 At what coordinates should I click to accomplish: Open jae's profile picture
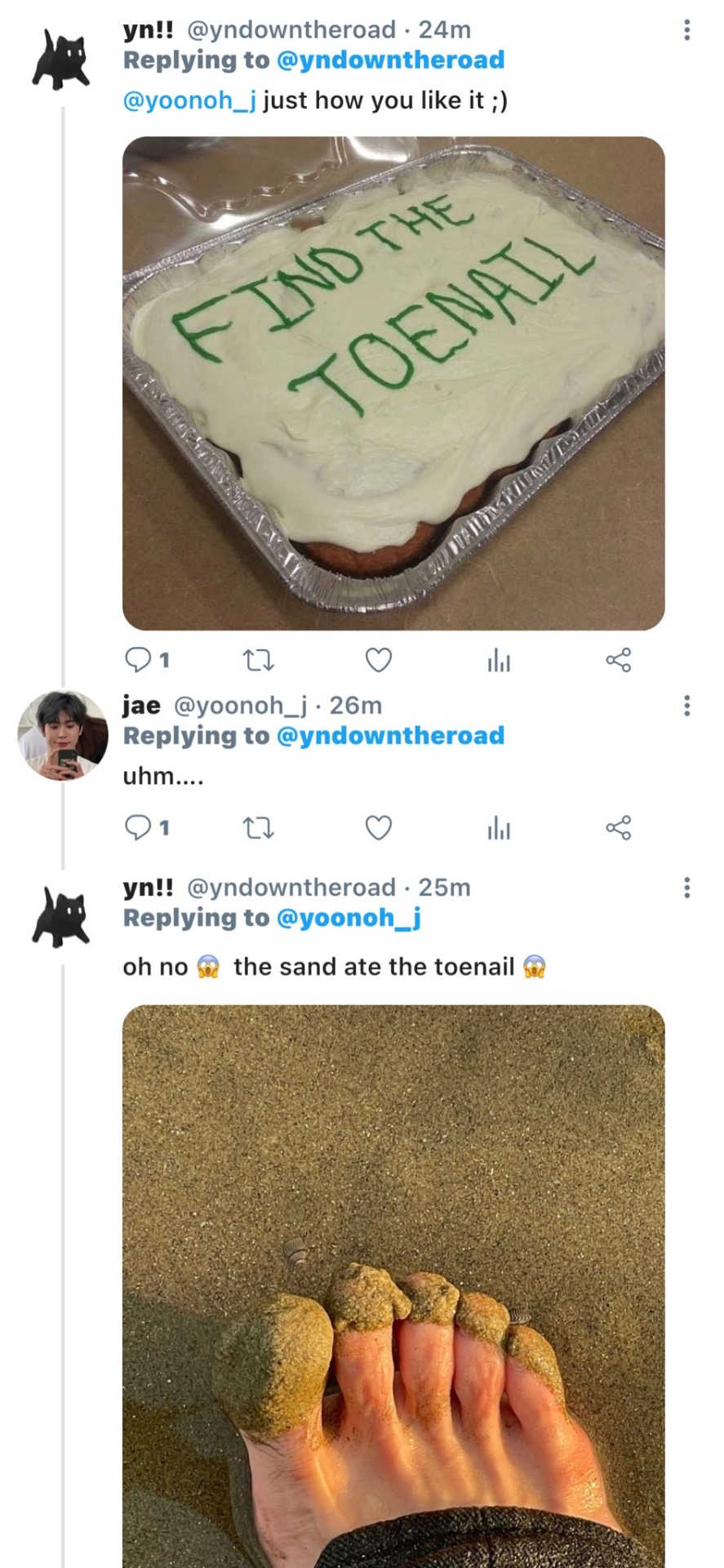click(x=63, y=735)
